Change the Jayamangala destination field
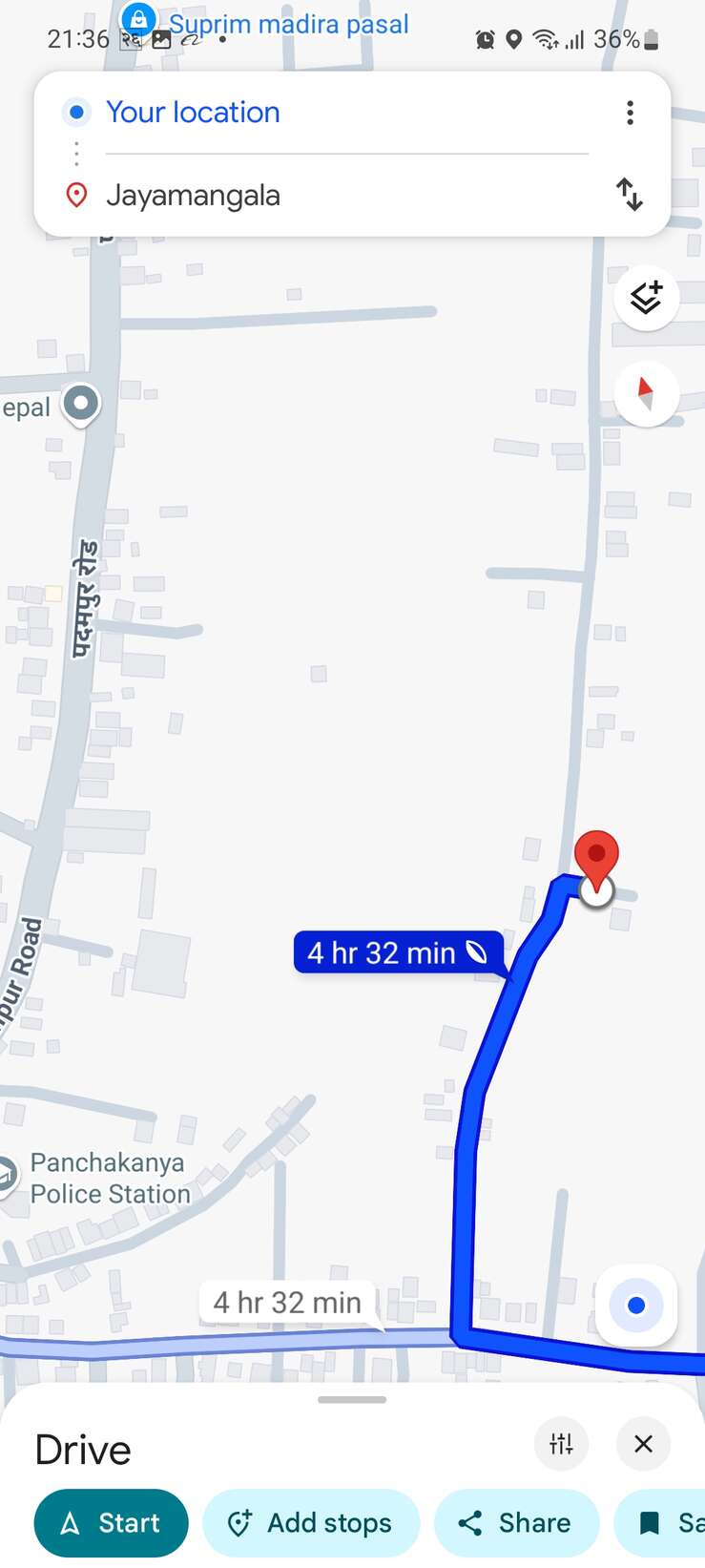The height and width of the screenshot is (1568, 705). (x=346, y=196)
